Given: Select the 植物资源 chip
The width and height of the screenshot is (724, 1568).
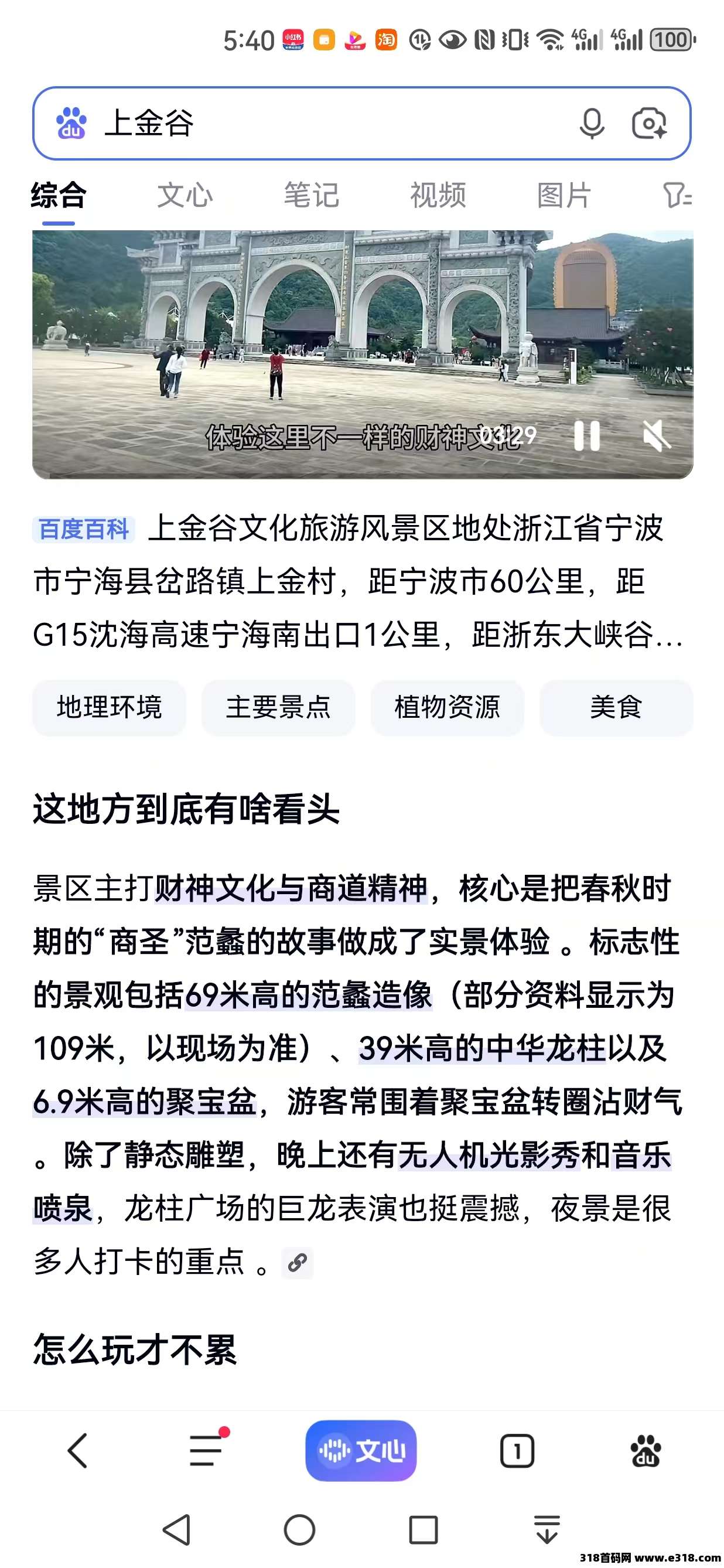Looking at the screenshot, I should pyautogui.click(x=447, y=707).
